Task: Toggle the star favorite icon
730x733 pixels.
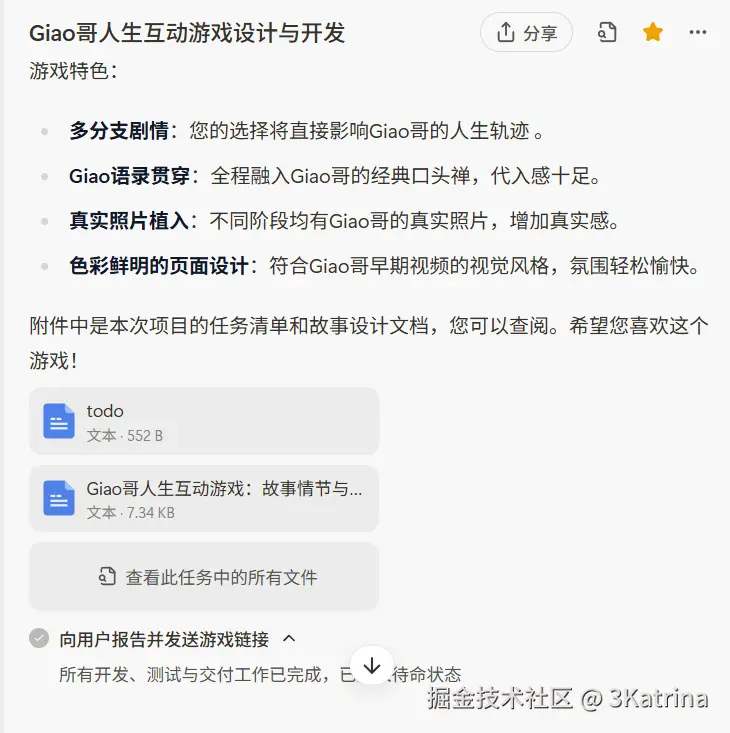Action: click(653, 33)
